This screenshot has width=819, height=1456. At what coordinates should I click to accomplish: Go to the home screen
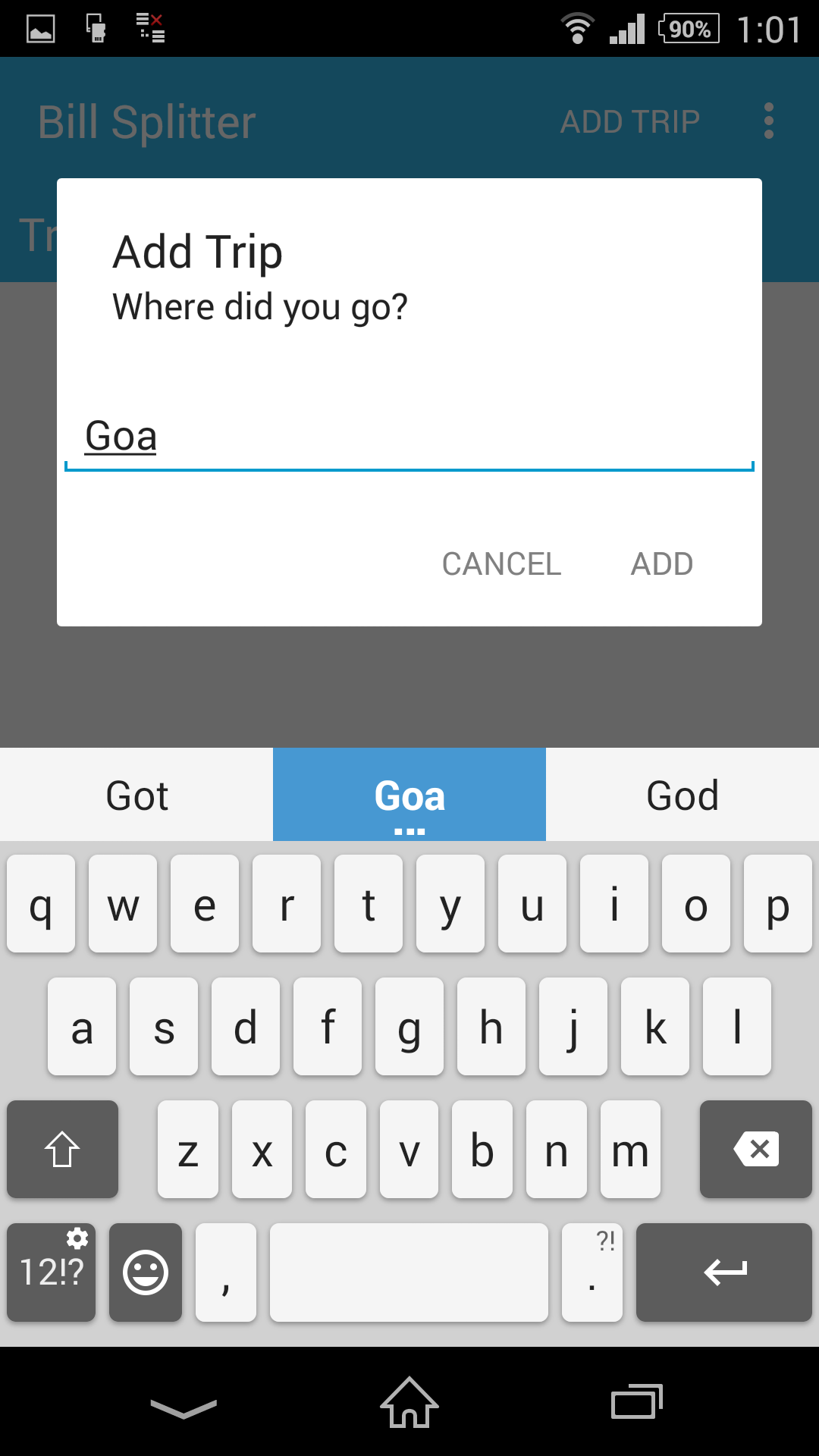(x=409, y=1403)
